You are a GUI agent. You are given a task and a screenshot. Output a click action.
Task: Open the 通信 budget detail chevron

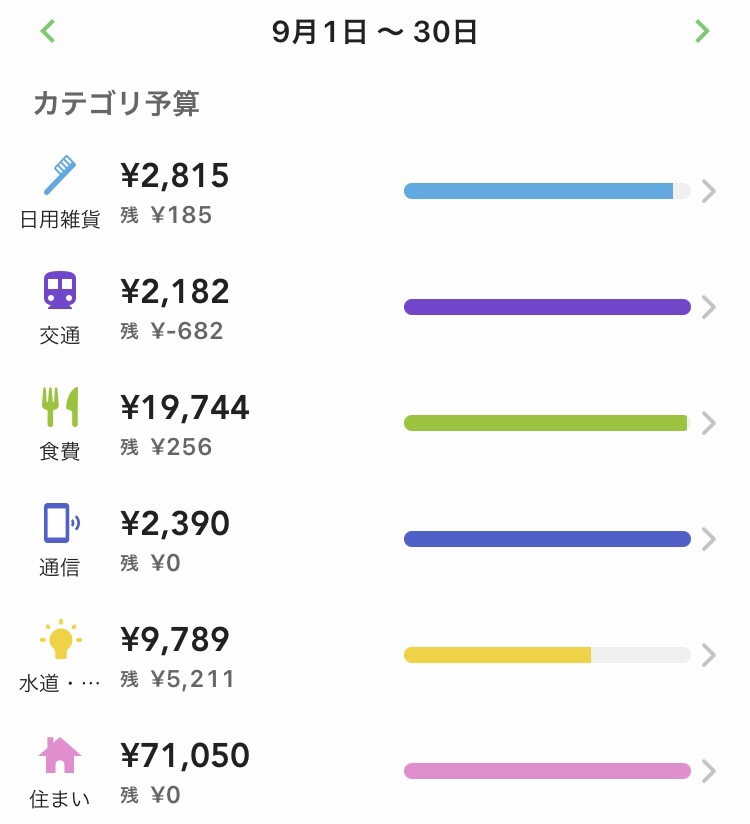(710, 538)
